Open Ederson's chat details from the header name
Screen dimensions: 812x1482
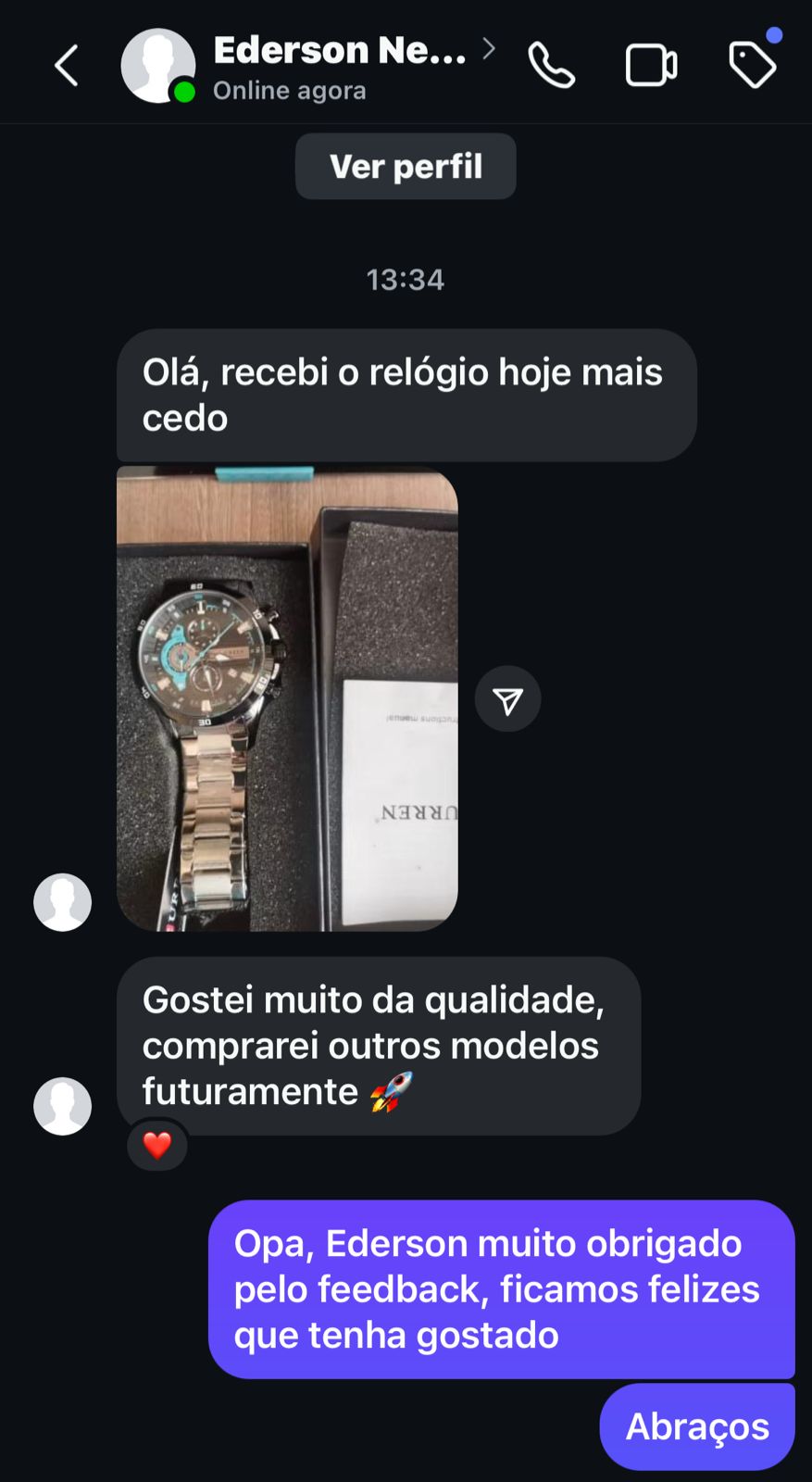[x=339, y=51]
